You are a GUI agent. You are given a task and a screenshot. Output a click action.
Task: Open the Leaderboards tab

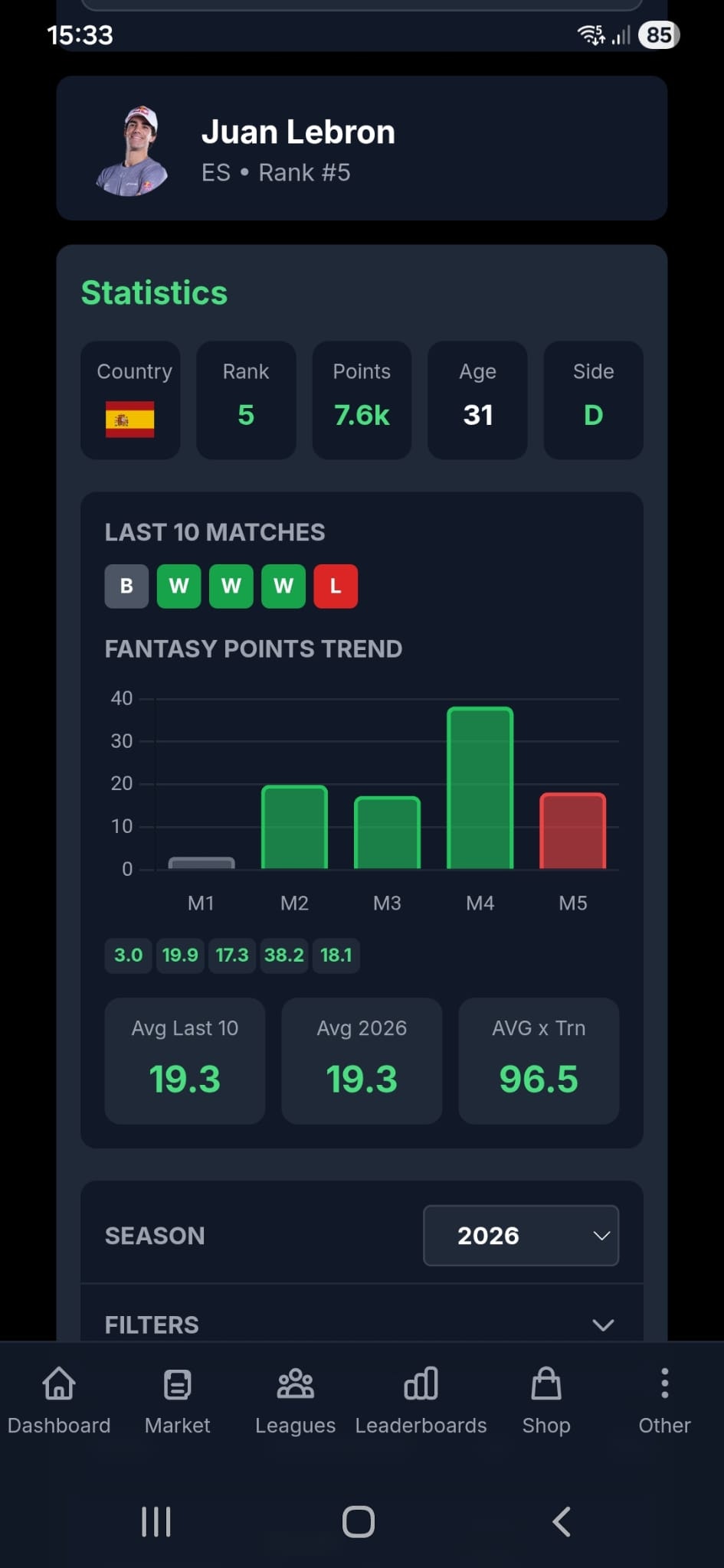pyautogui.click(x=421, y=1400)
